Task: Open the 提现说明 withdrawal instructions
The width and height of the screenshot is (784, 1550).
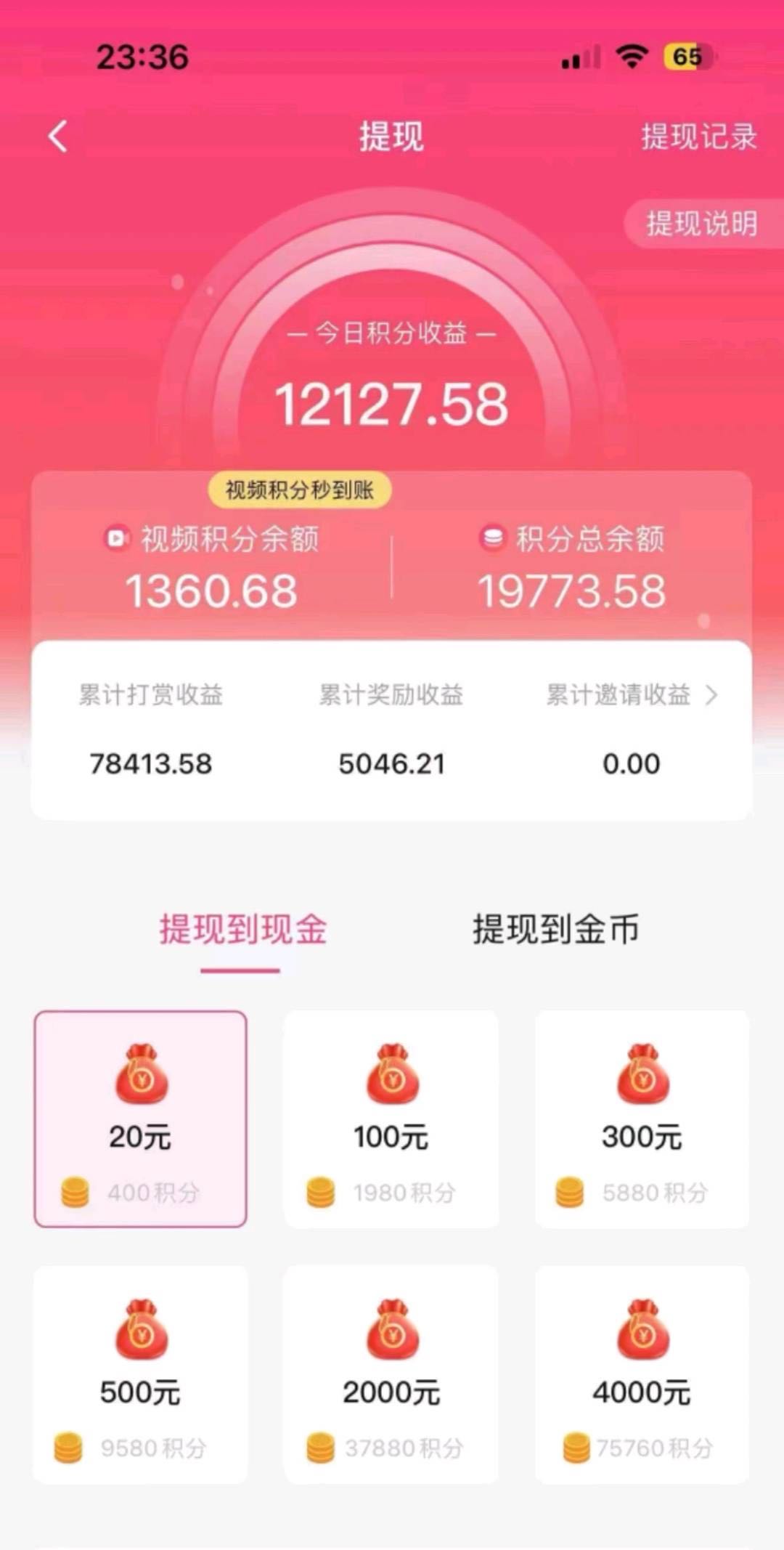Action: 701,224
